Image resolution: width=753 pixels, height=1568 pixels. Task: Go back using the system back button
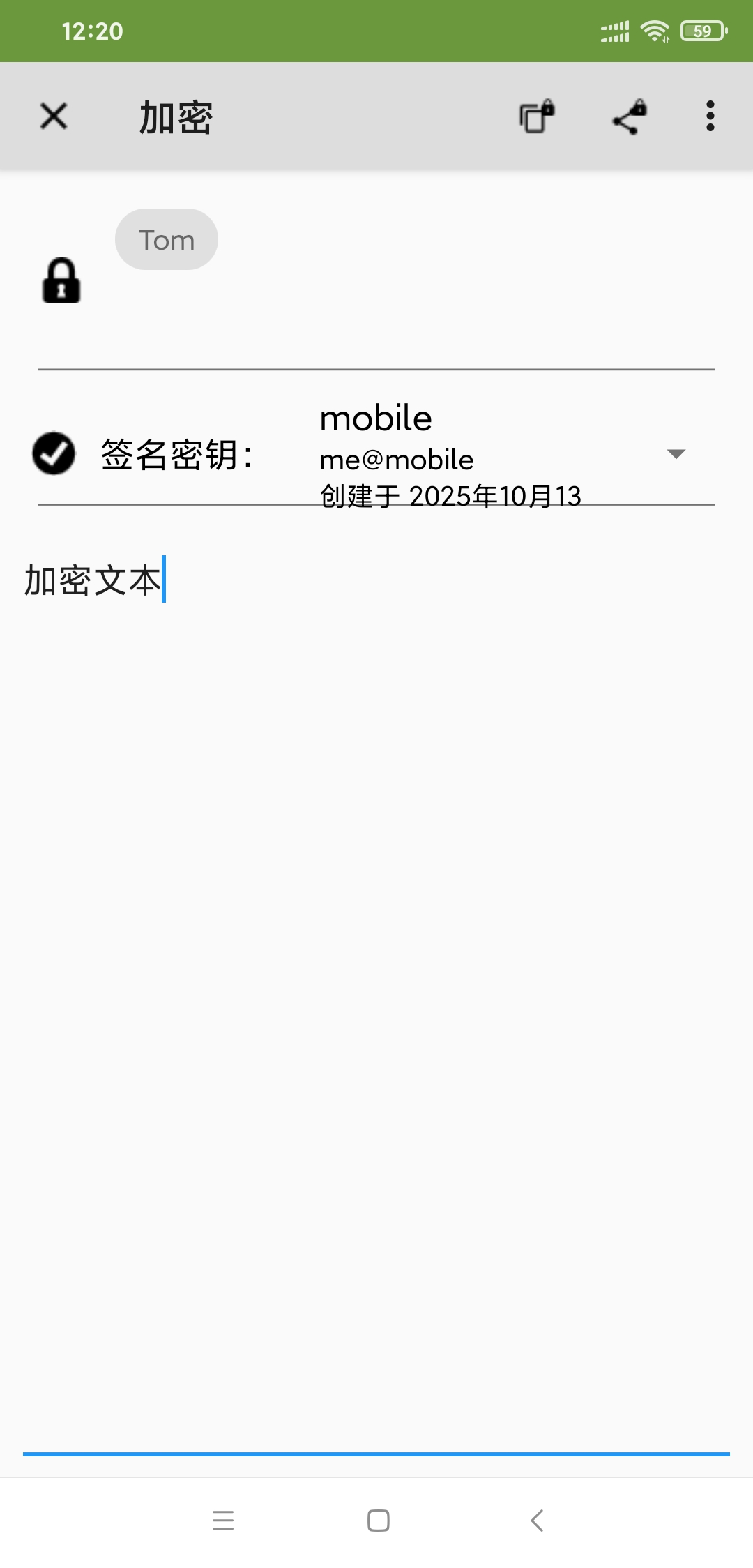tap(537, 1520)
